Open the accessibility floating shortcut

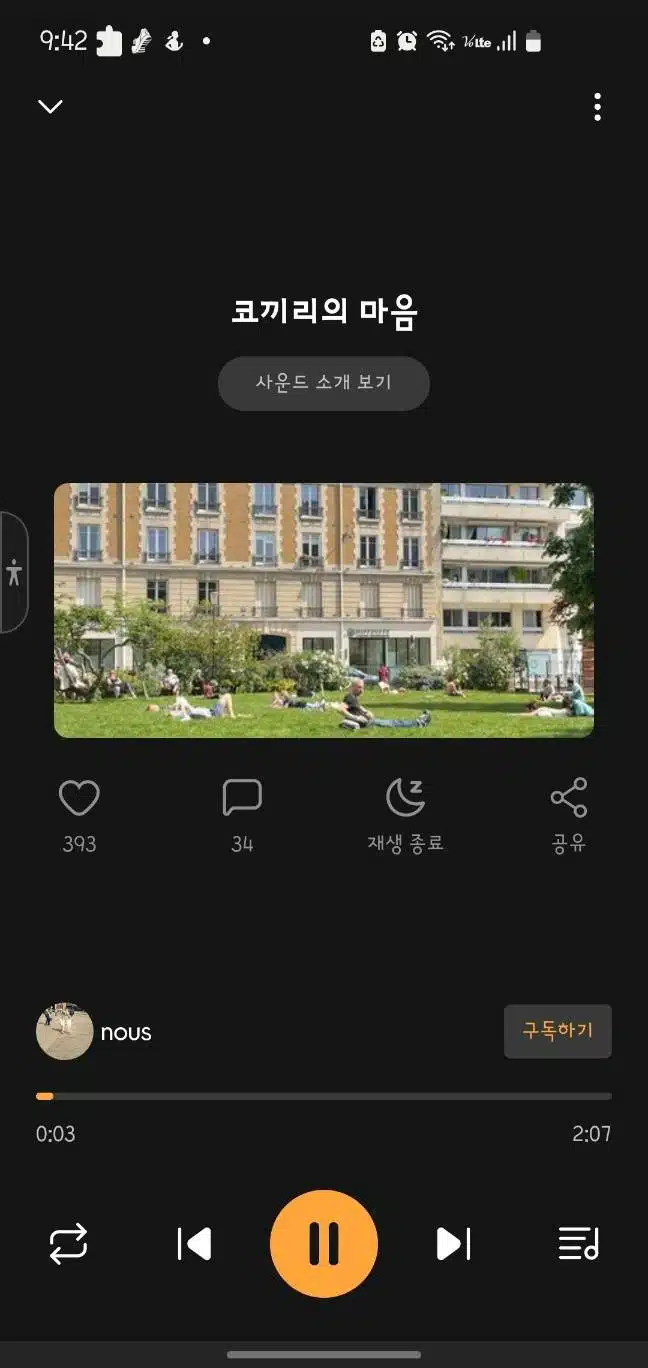click(13, 573)
